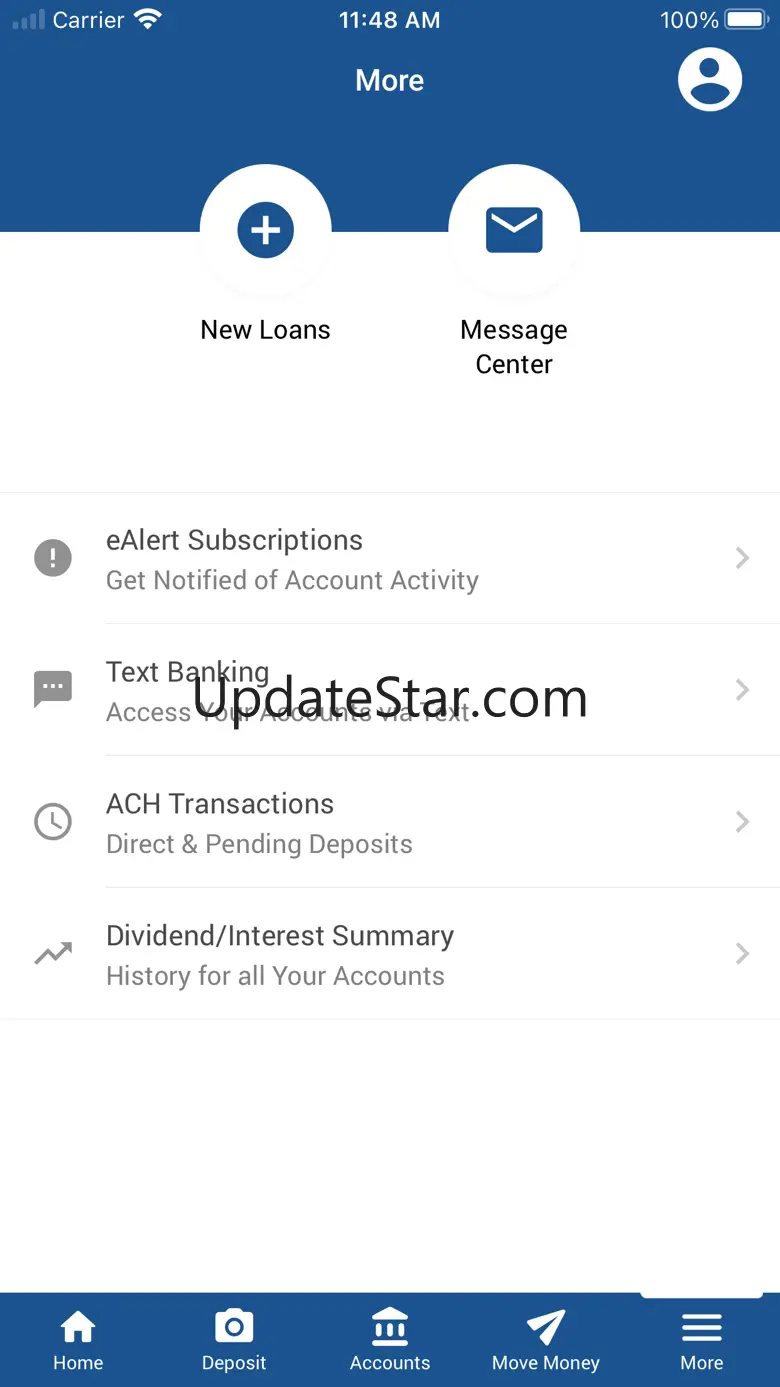
Task: Open the profile icon in header
Action: 710,79
